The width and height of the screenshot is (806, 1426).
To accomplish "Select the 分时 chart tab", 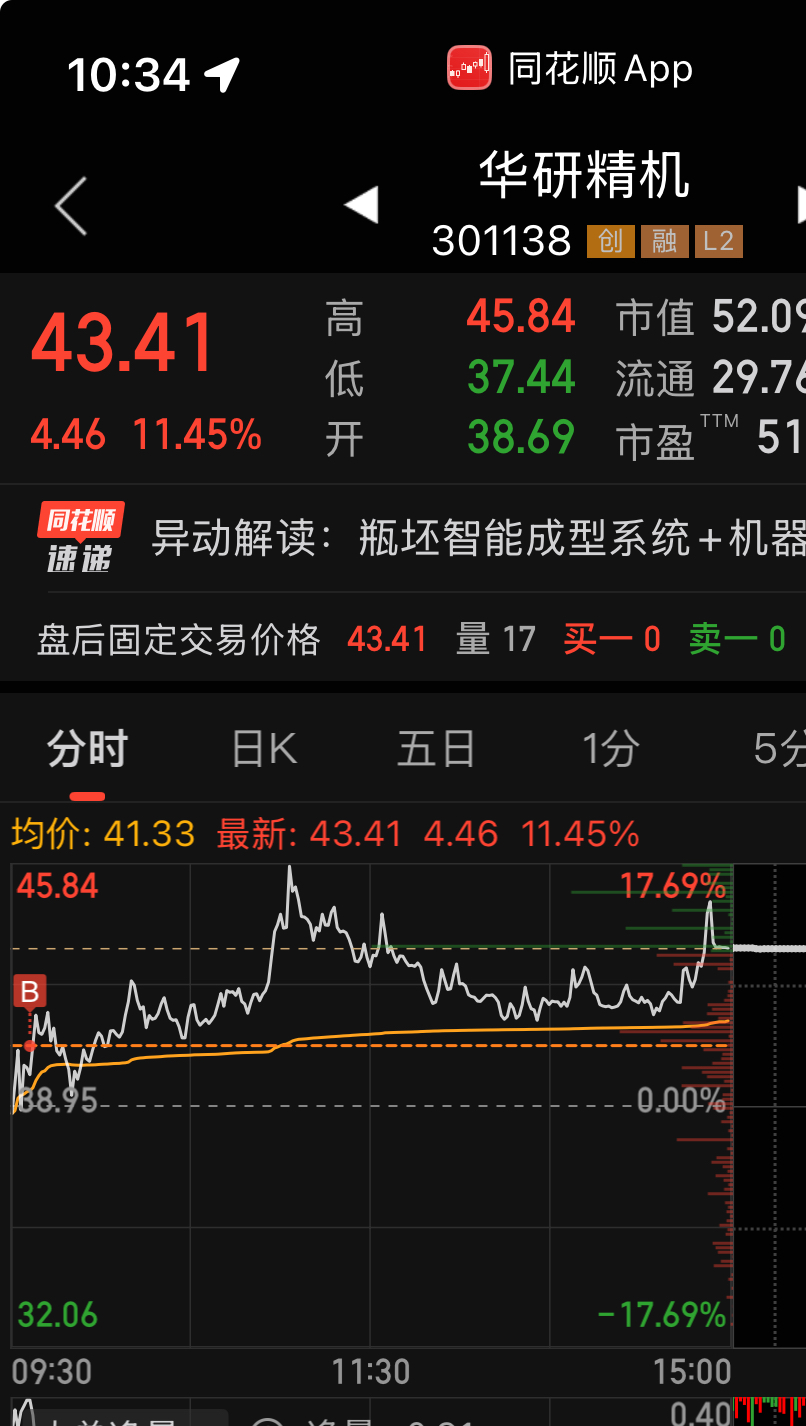I will tap(88, 749).
